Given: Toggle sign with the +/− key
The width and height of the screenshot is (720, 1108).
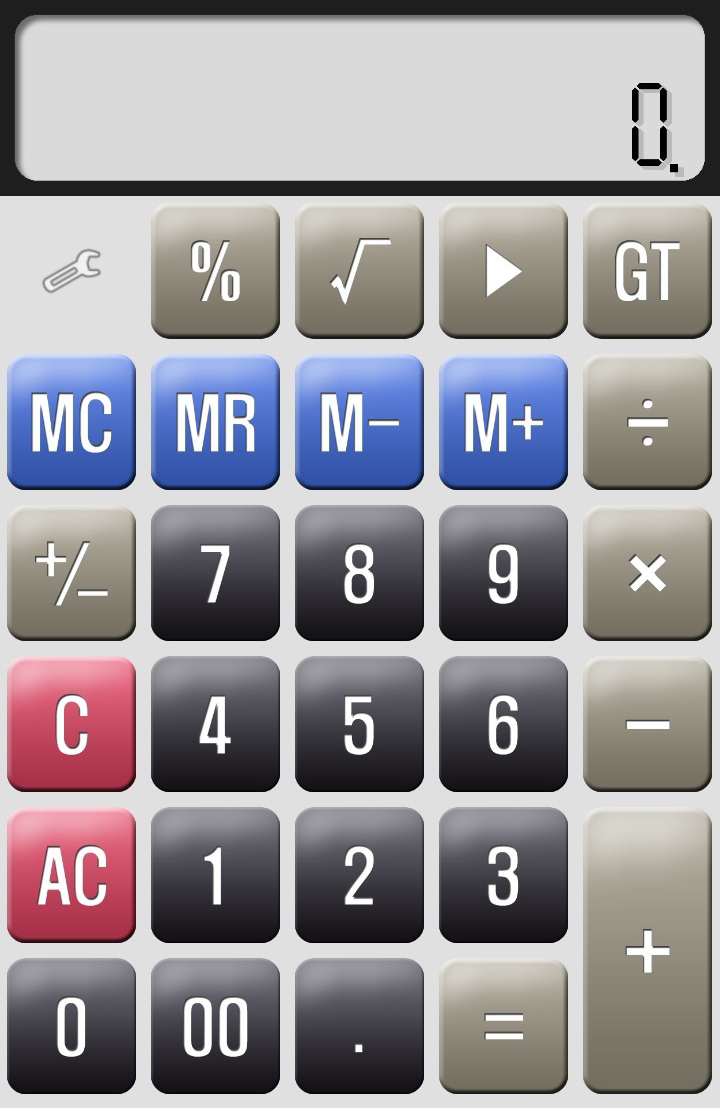Looking at the screenshot, I should pyautogui.click(x=71, y=573).
